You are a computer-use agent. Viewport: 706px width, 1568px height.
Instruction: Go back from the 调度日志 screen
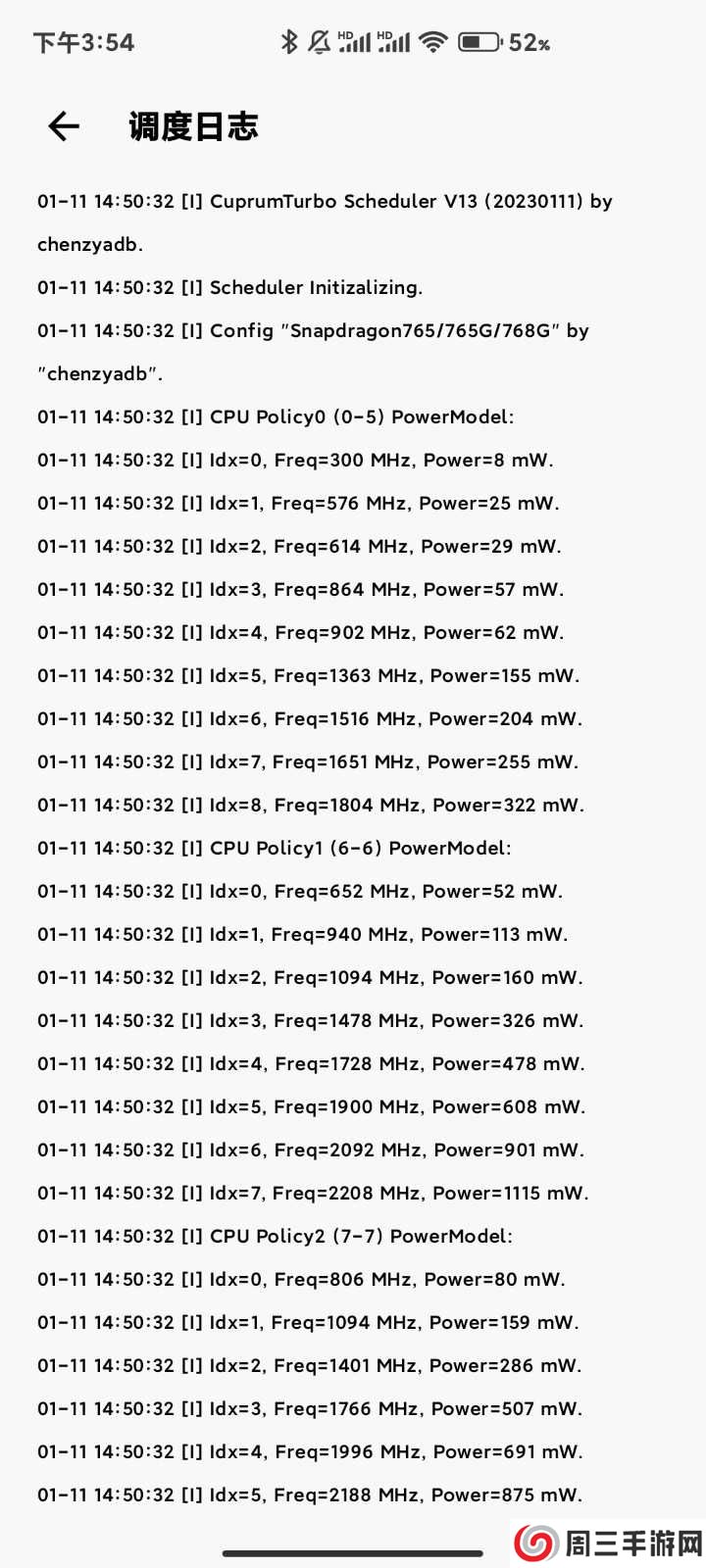[x=64, y=126]
